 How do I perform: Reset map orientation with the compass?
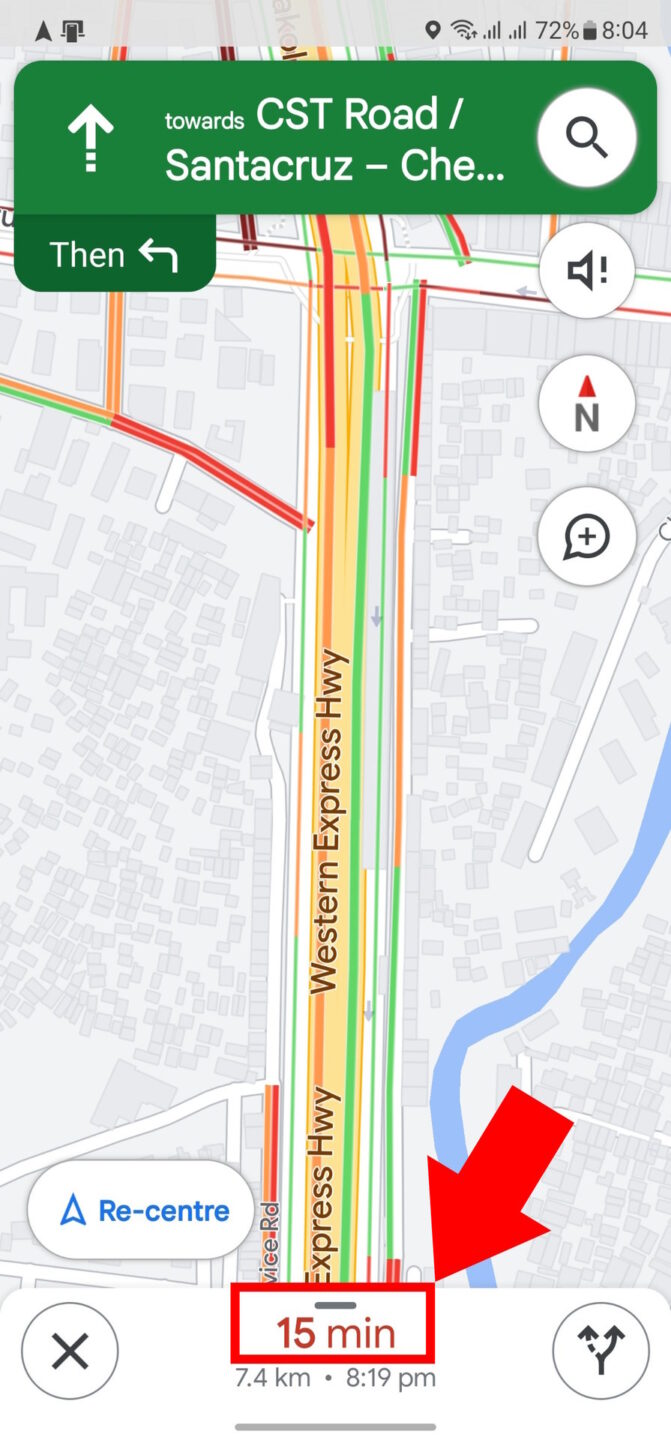[587, 404]
